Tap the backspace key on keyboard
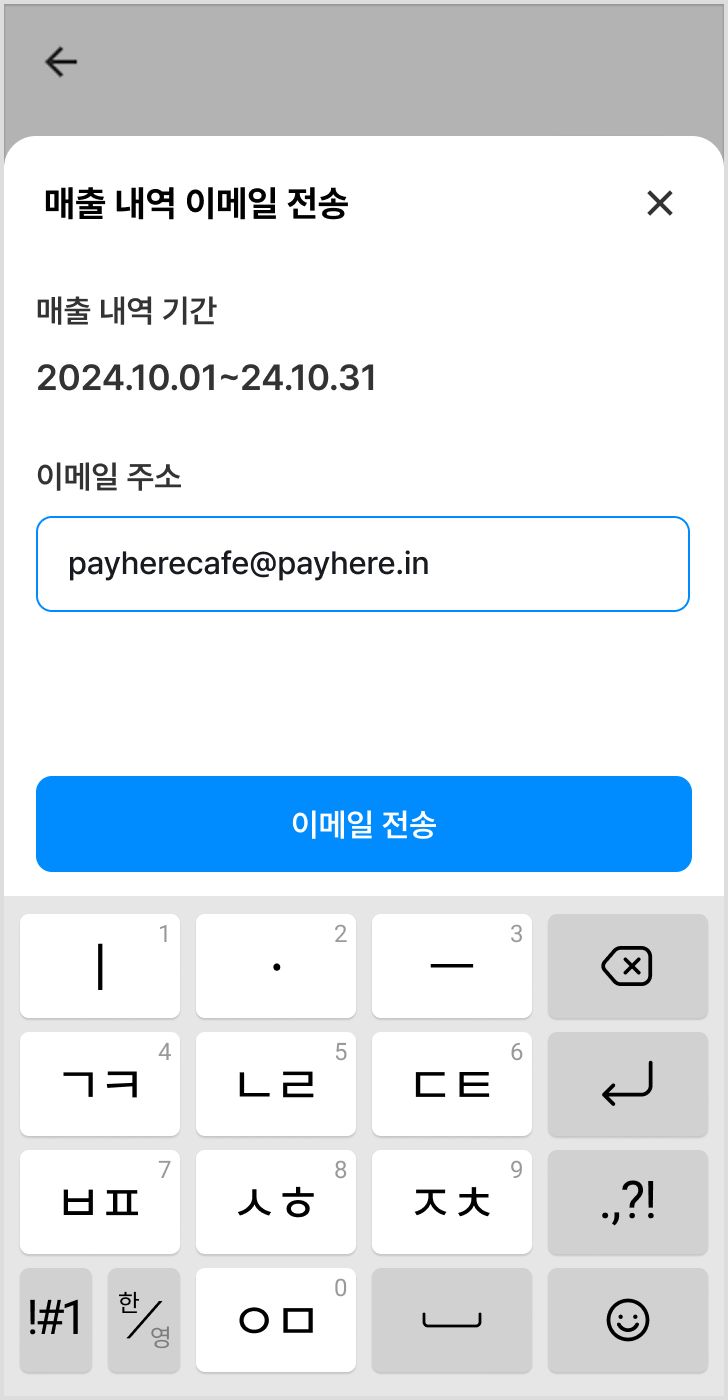The image size is (728, 1400). [x=627, y=966]
